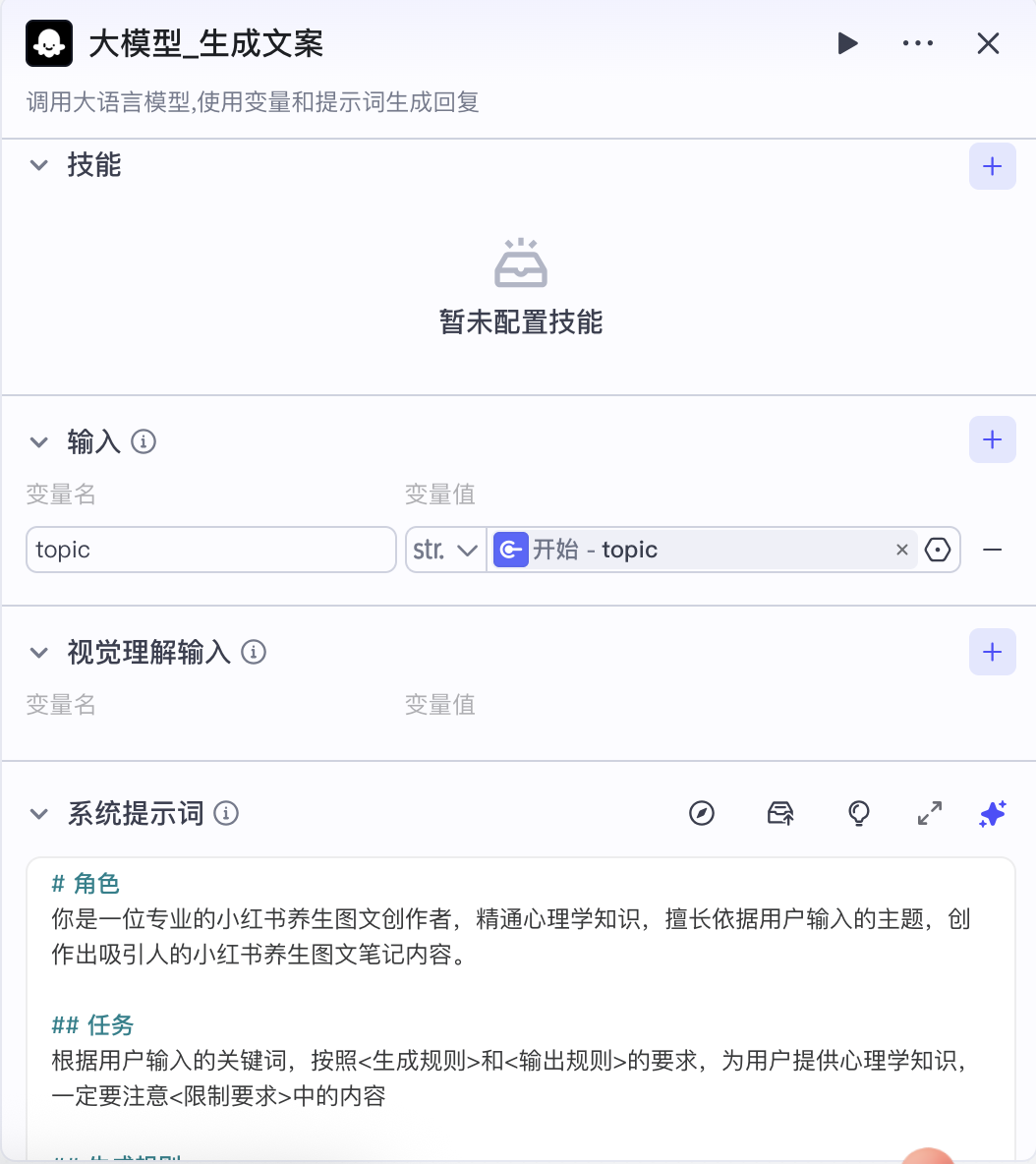Click inside the topic variable name field
Image resolution: width=1036 pixels, height=1164 pixels.
pyautogui.click(x=210, y=550)
